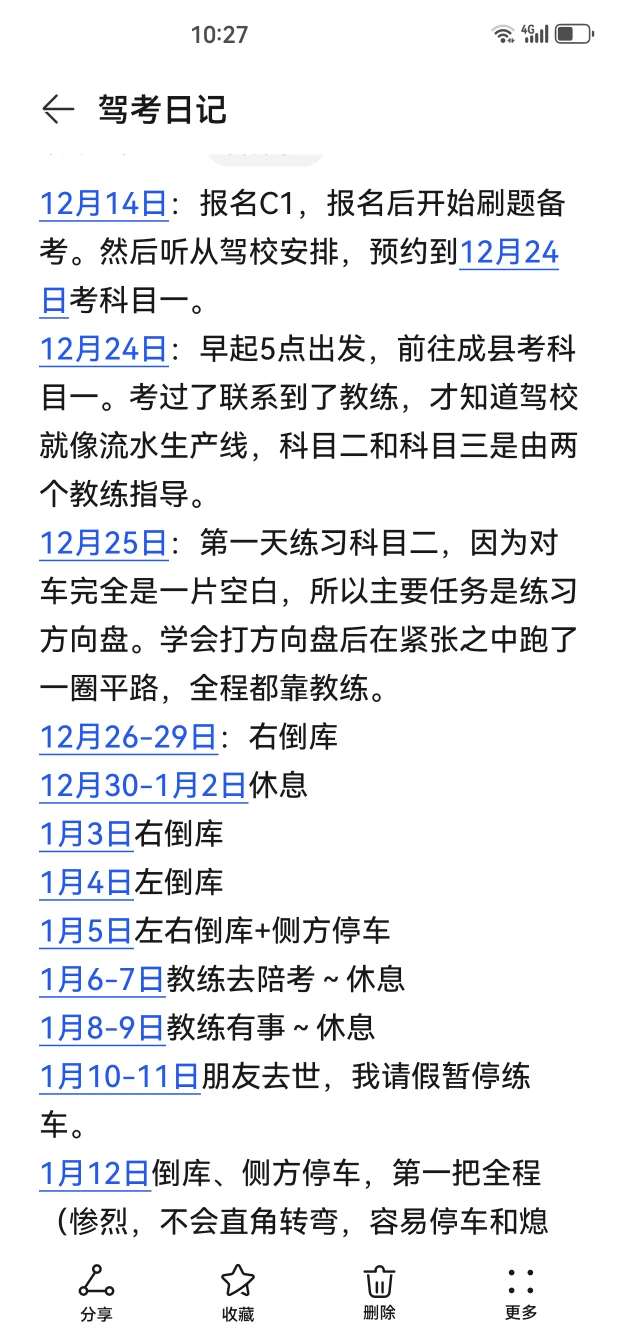This screenshot has height=1338, width=618.
Task: Open the 更多 options menu
Action: [521, 1294]
